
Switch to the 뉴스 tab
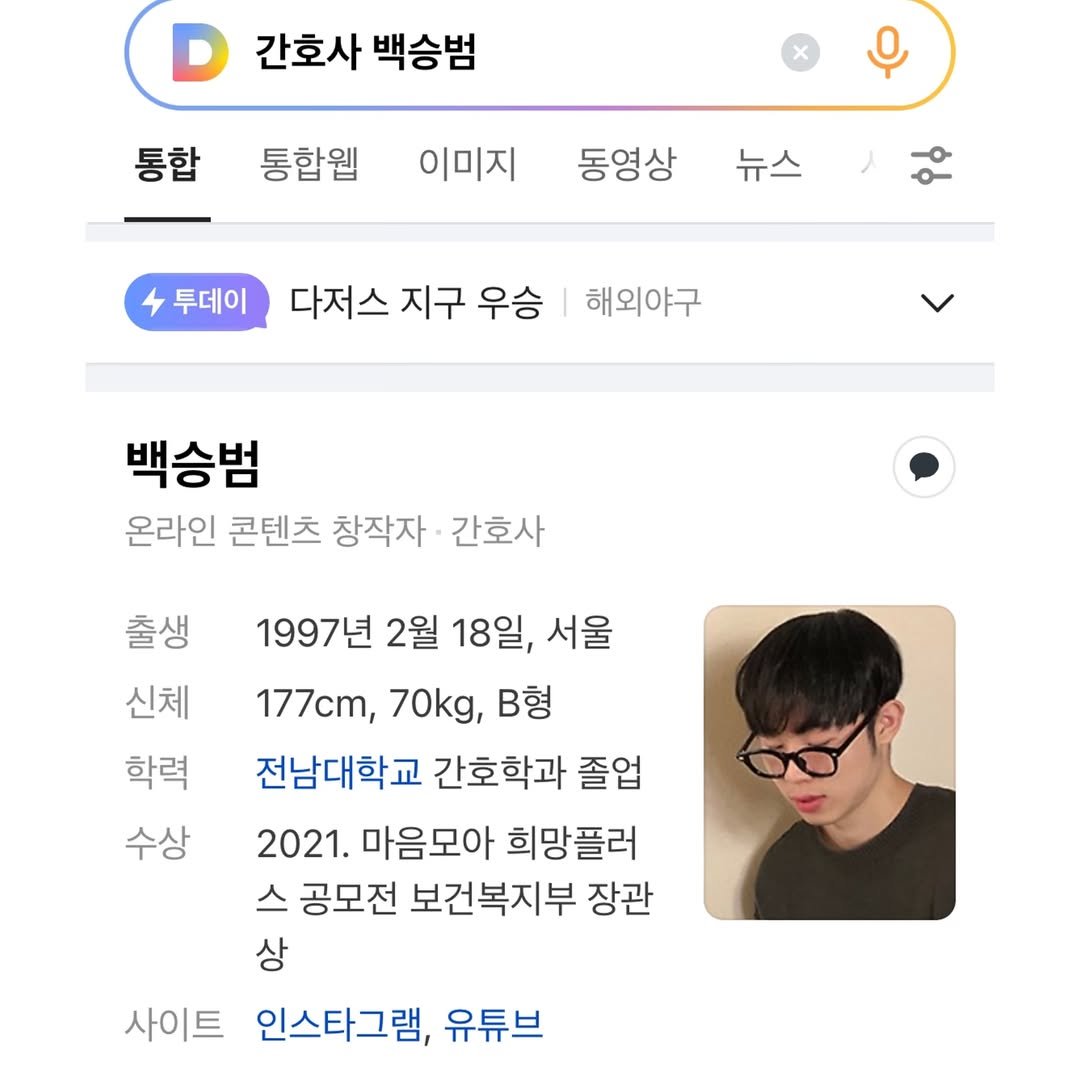768,164
